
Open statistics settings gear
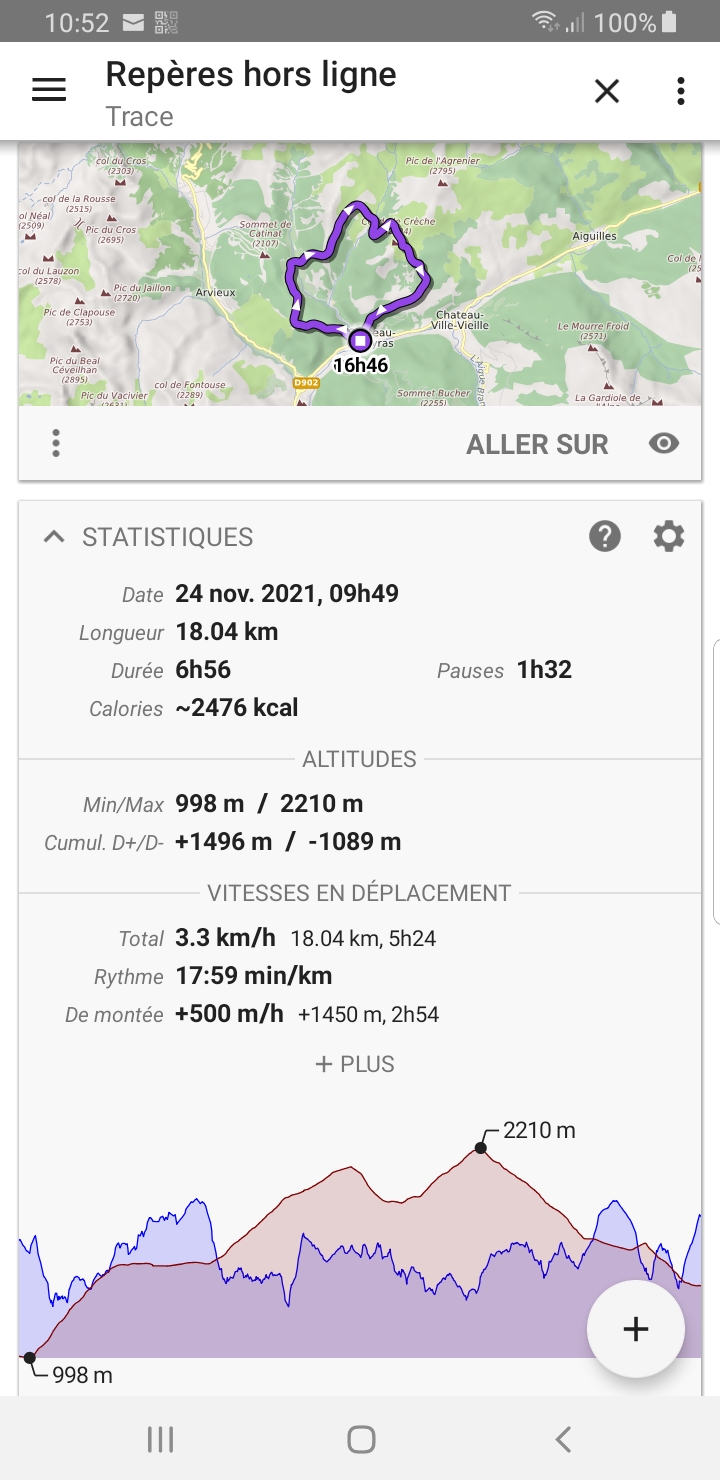[669, 537]
